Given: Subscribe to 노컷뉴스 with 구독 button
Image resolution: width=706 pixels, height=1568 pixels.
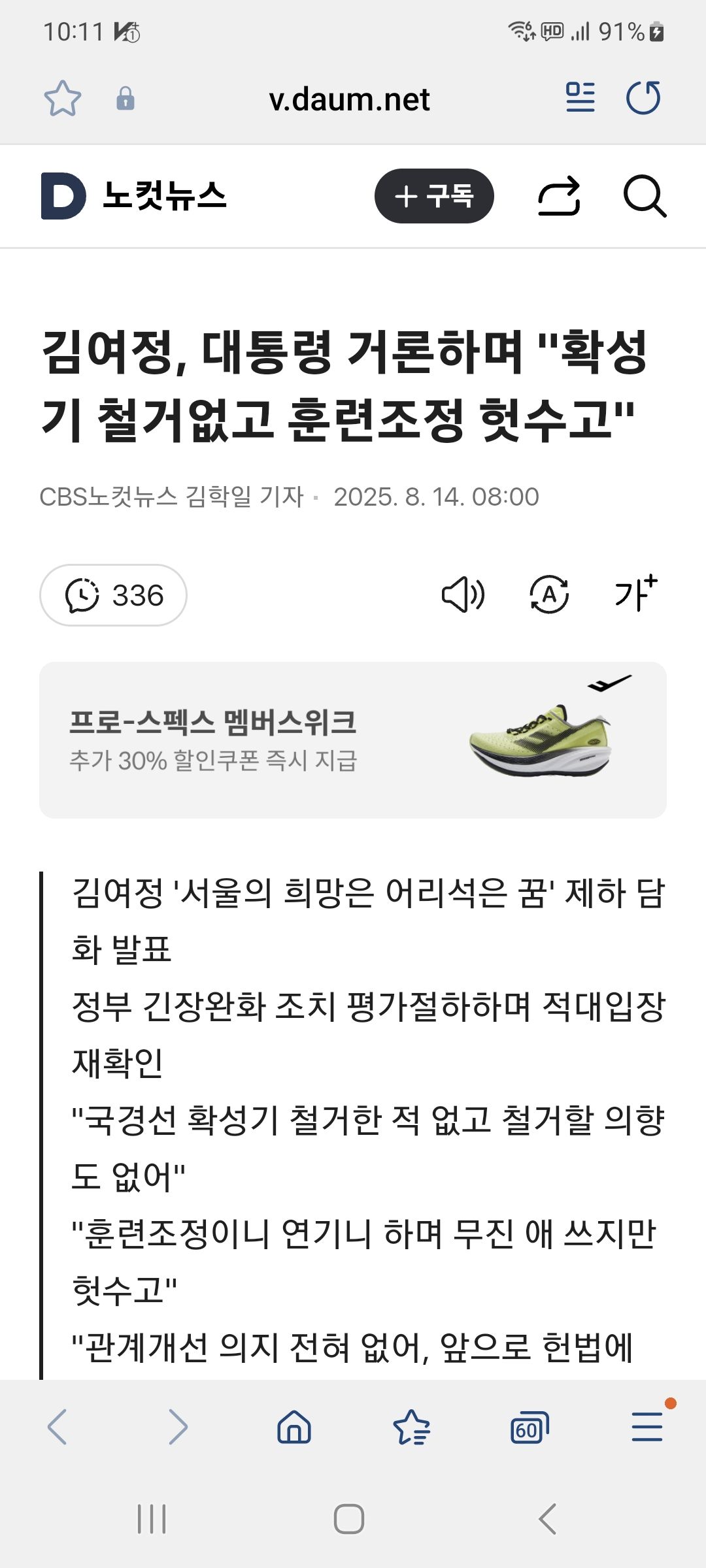Looking at the screenshot, I should (433, 196).
